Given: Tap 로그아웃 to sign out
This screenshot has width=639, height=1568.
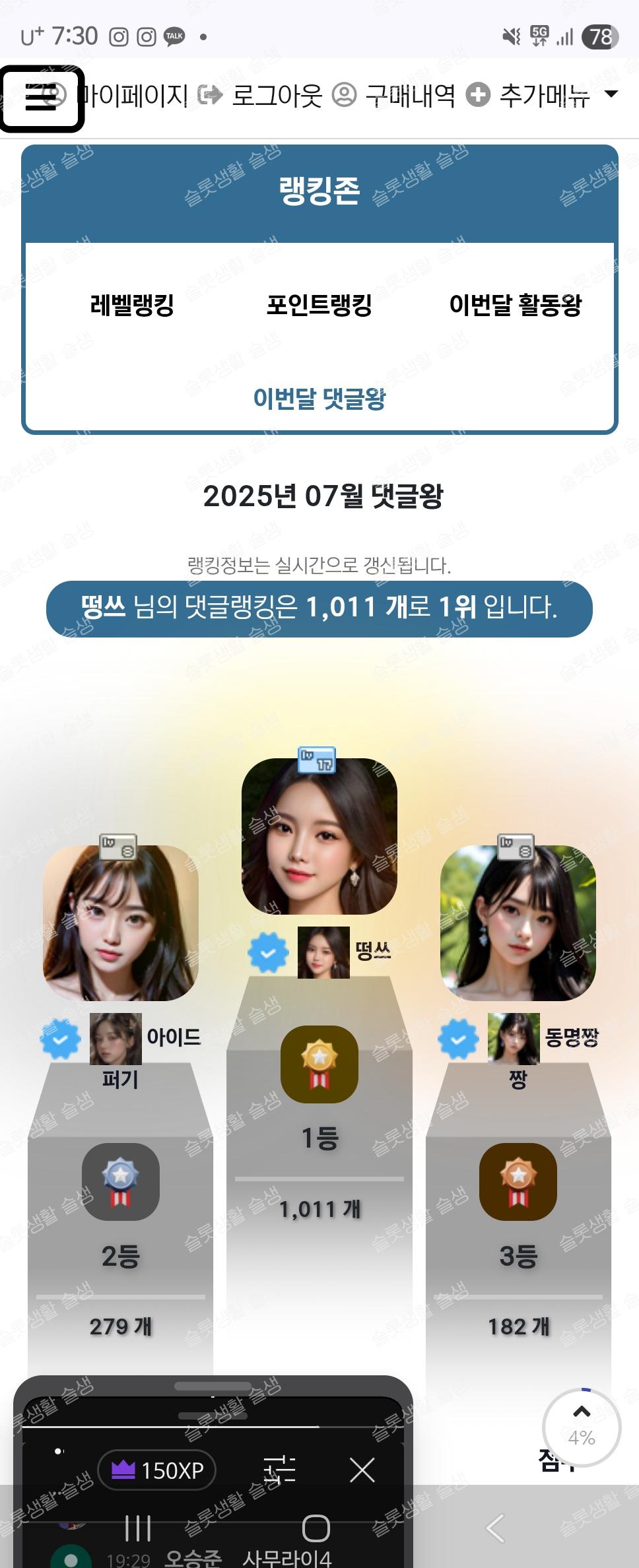Looking at the screenshot, I should pos(277,96).
